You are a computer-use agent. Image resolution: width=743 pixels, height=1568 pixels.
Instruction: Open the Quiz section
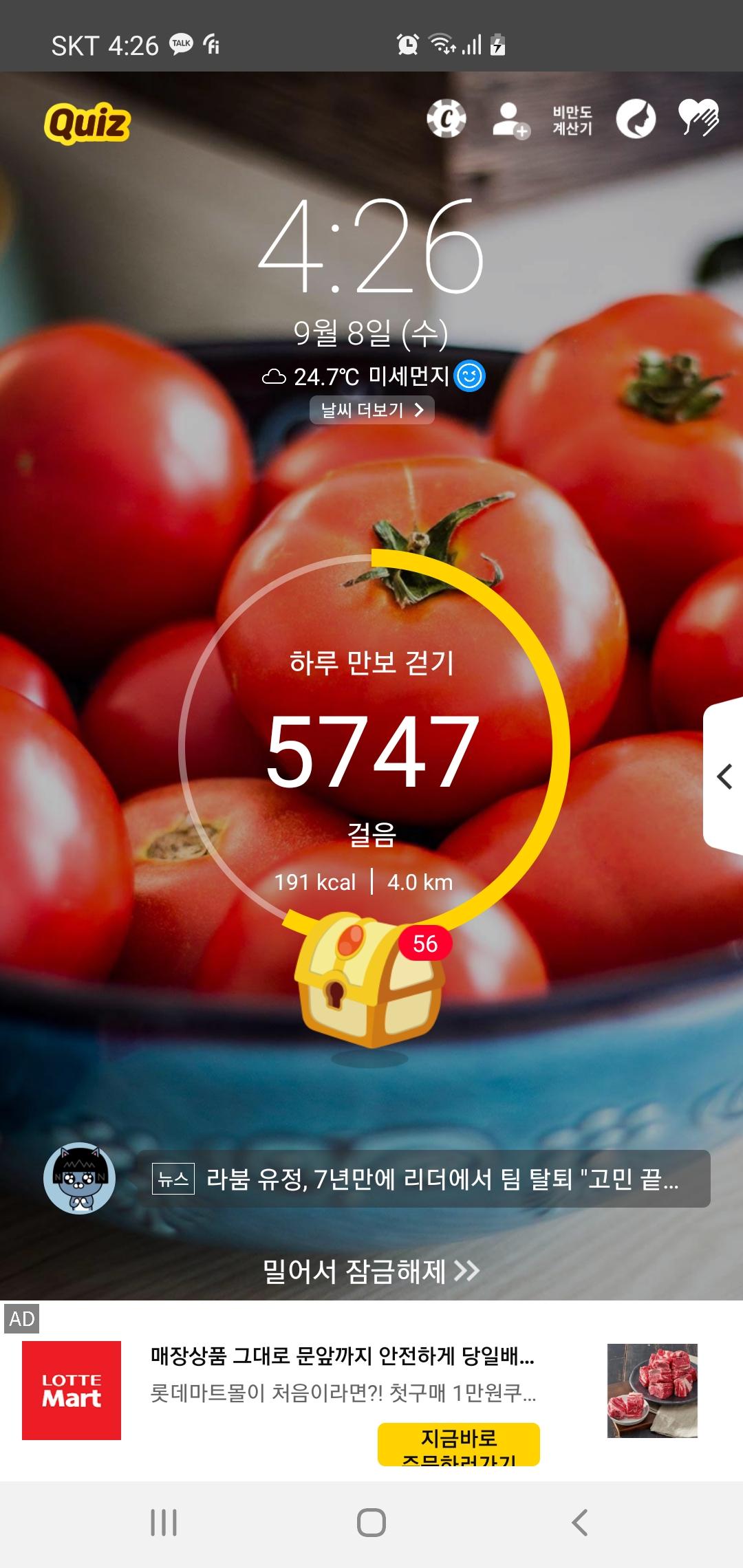point(87,123)
